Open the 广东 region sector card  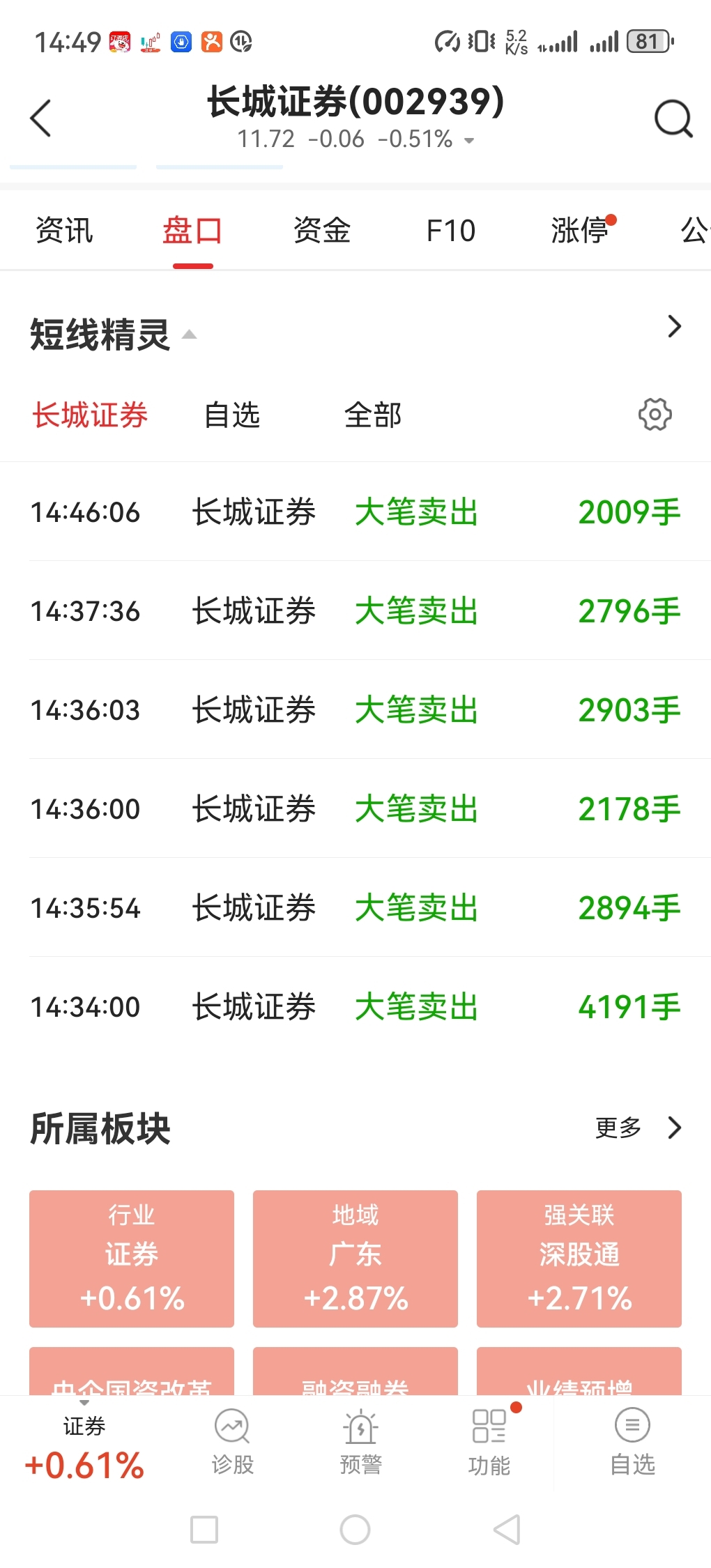355,1259
